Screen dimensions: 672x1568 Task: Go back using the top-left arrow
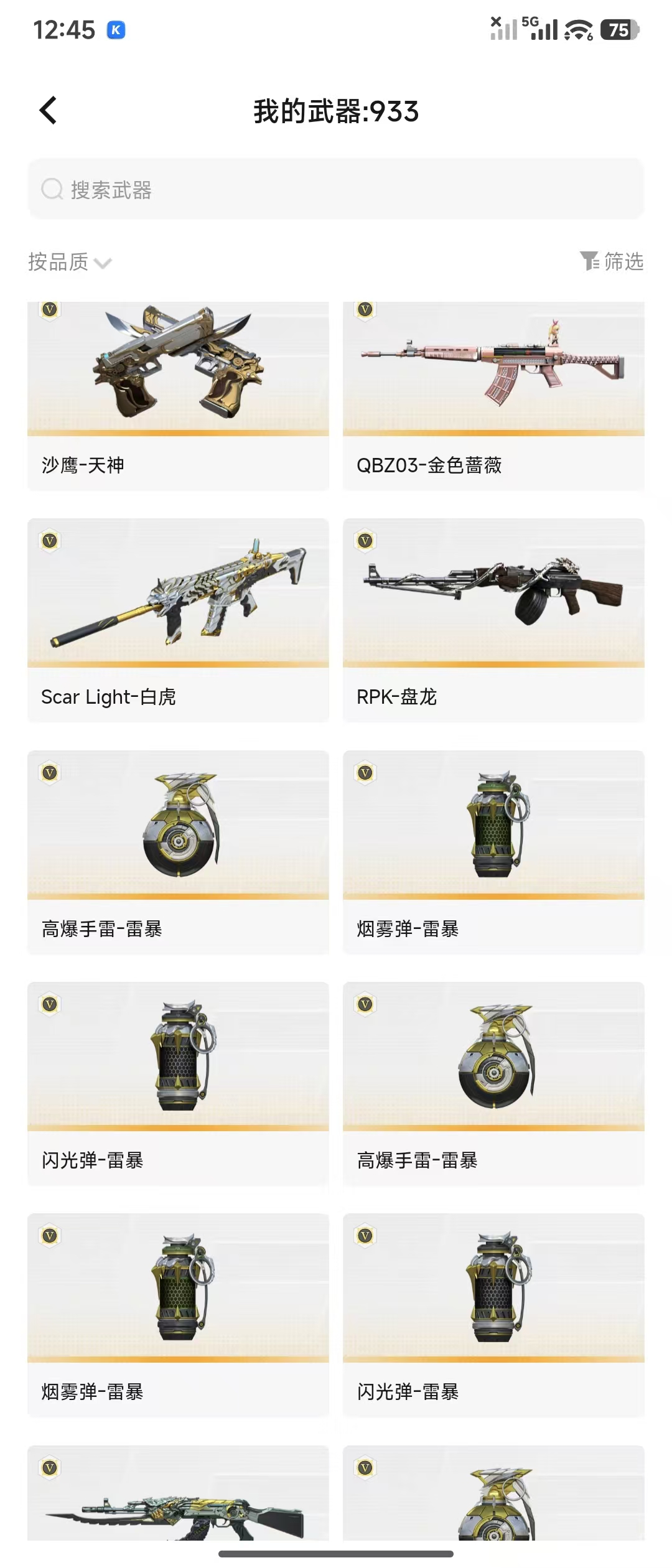[x=49, y=111]
